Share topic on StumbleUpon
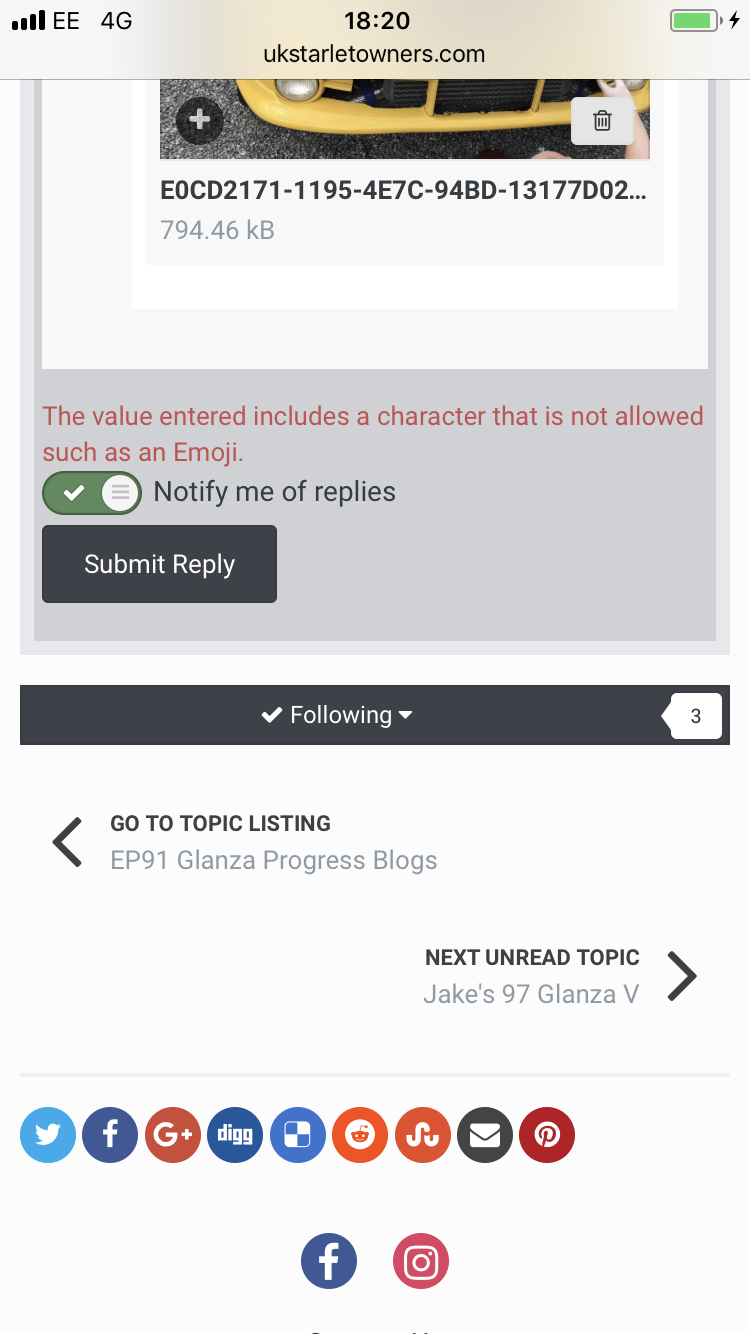Viewport: 750px width, 1334px height. coord(423,1135)
